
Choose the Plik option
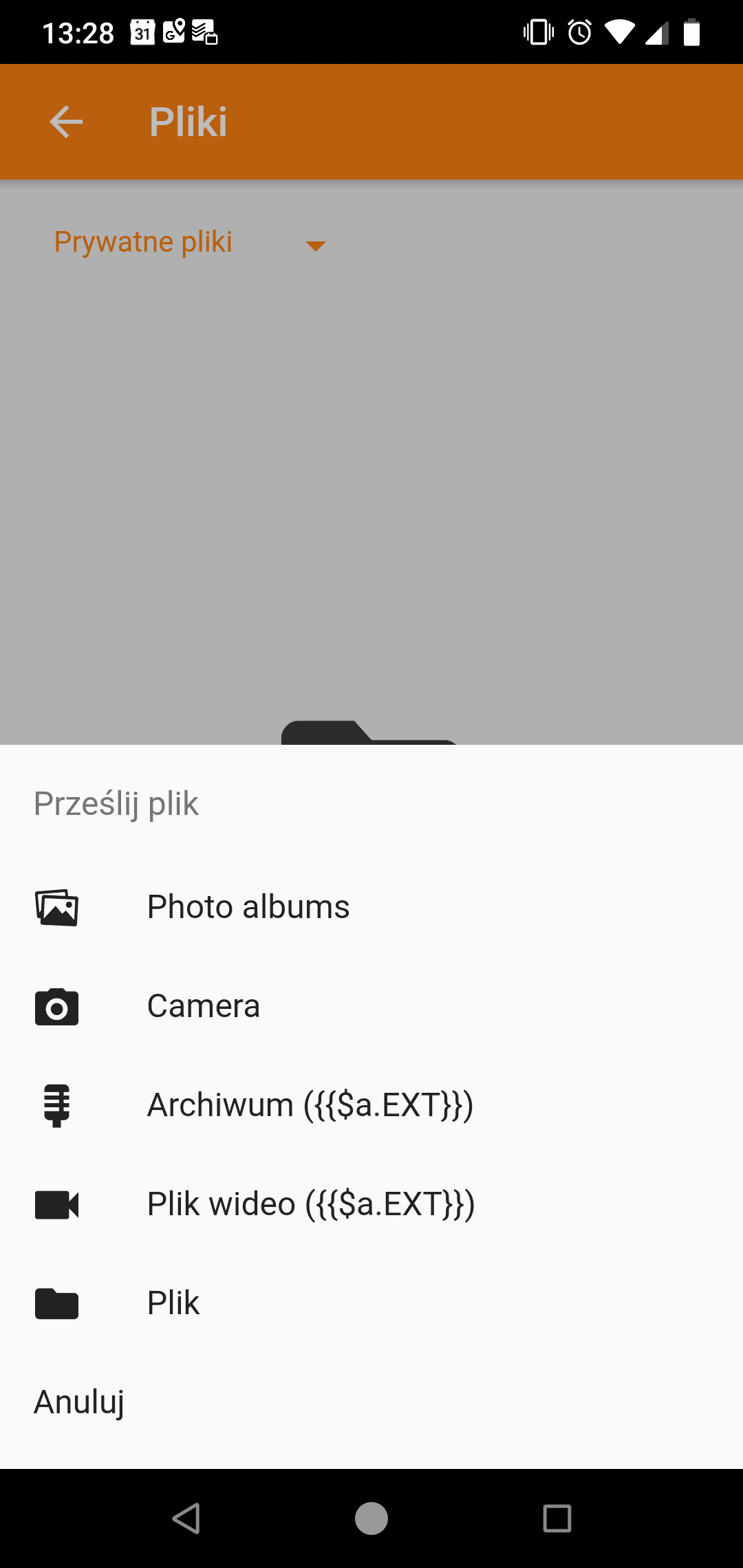click(371, 1303)
